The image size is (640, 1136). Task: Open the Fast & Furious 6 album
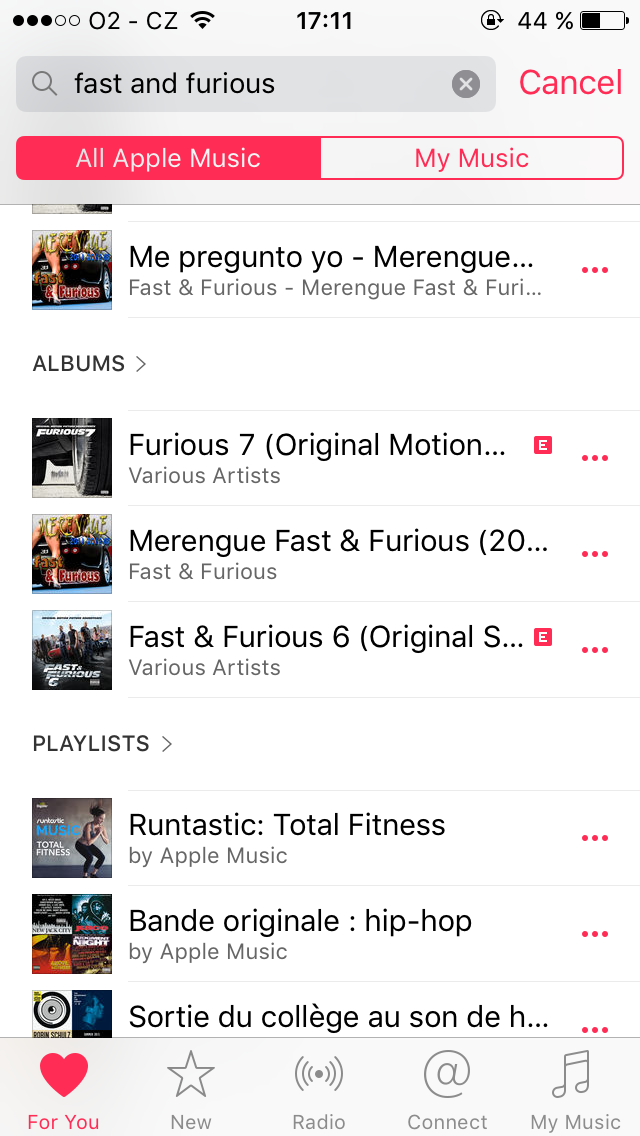click(325, 650)
